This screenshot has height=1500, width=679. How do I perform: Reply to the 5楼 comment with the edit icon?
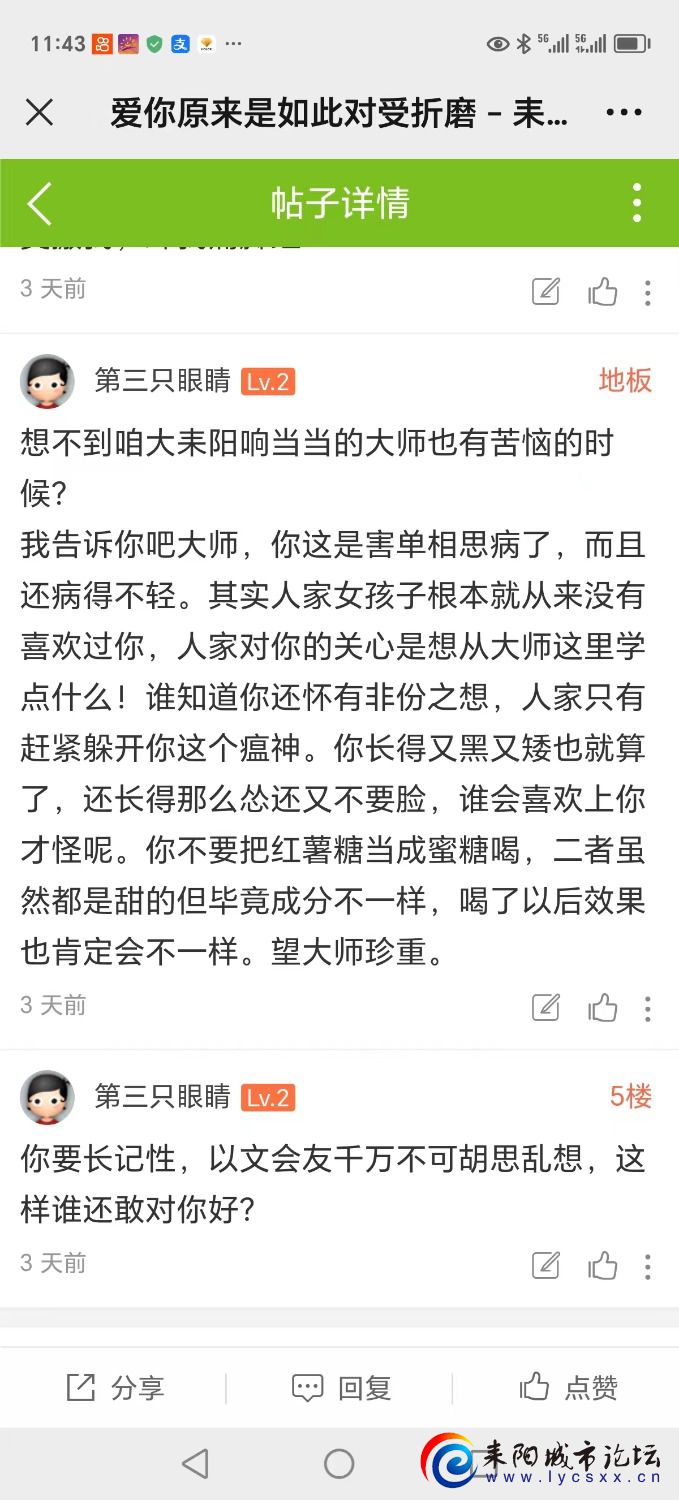[546, 1265]
